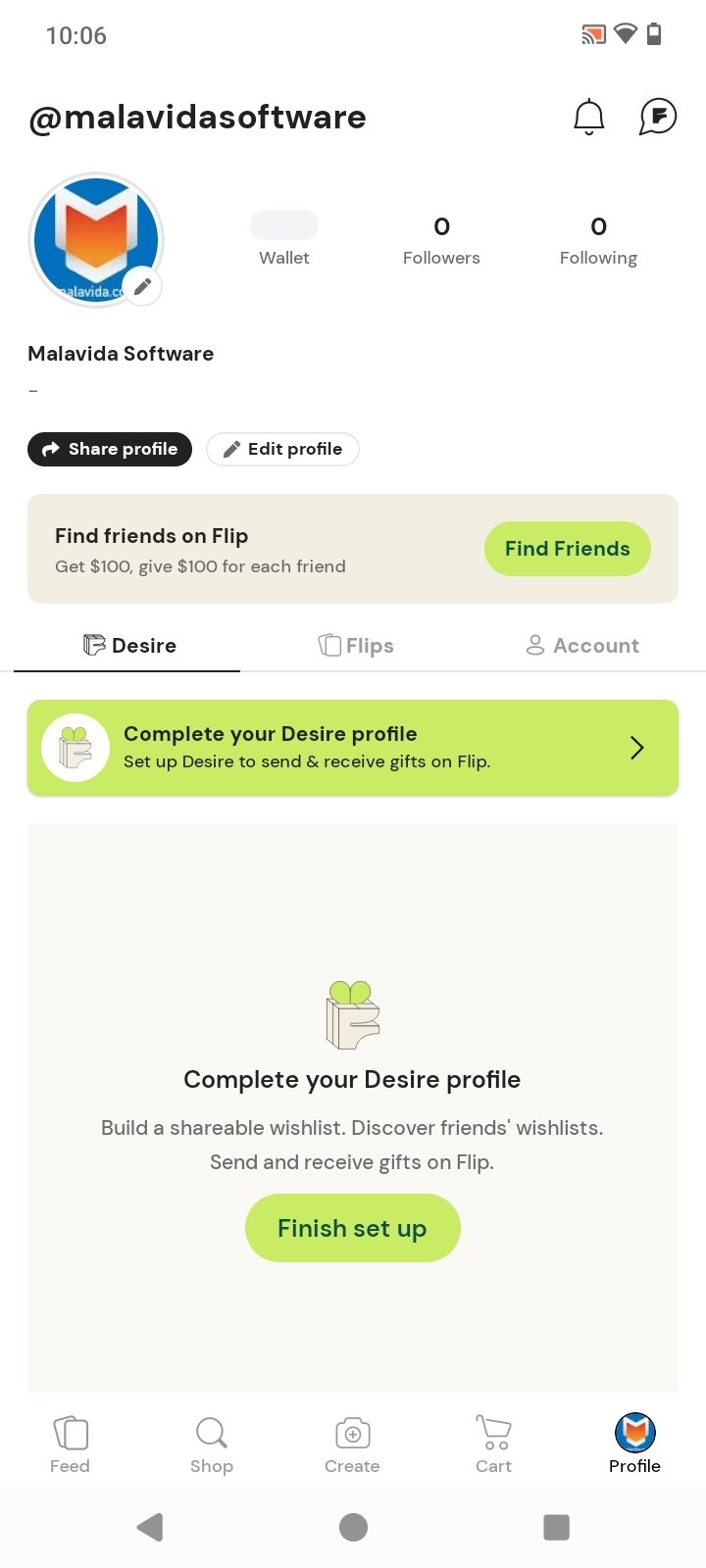Switch to the Account tab
Image resolution: width=706 pixels, height=1568 pixels.
(x=582, y=645)
